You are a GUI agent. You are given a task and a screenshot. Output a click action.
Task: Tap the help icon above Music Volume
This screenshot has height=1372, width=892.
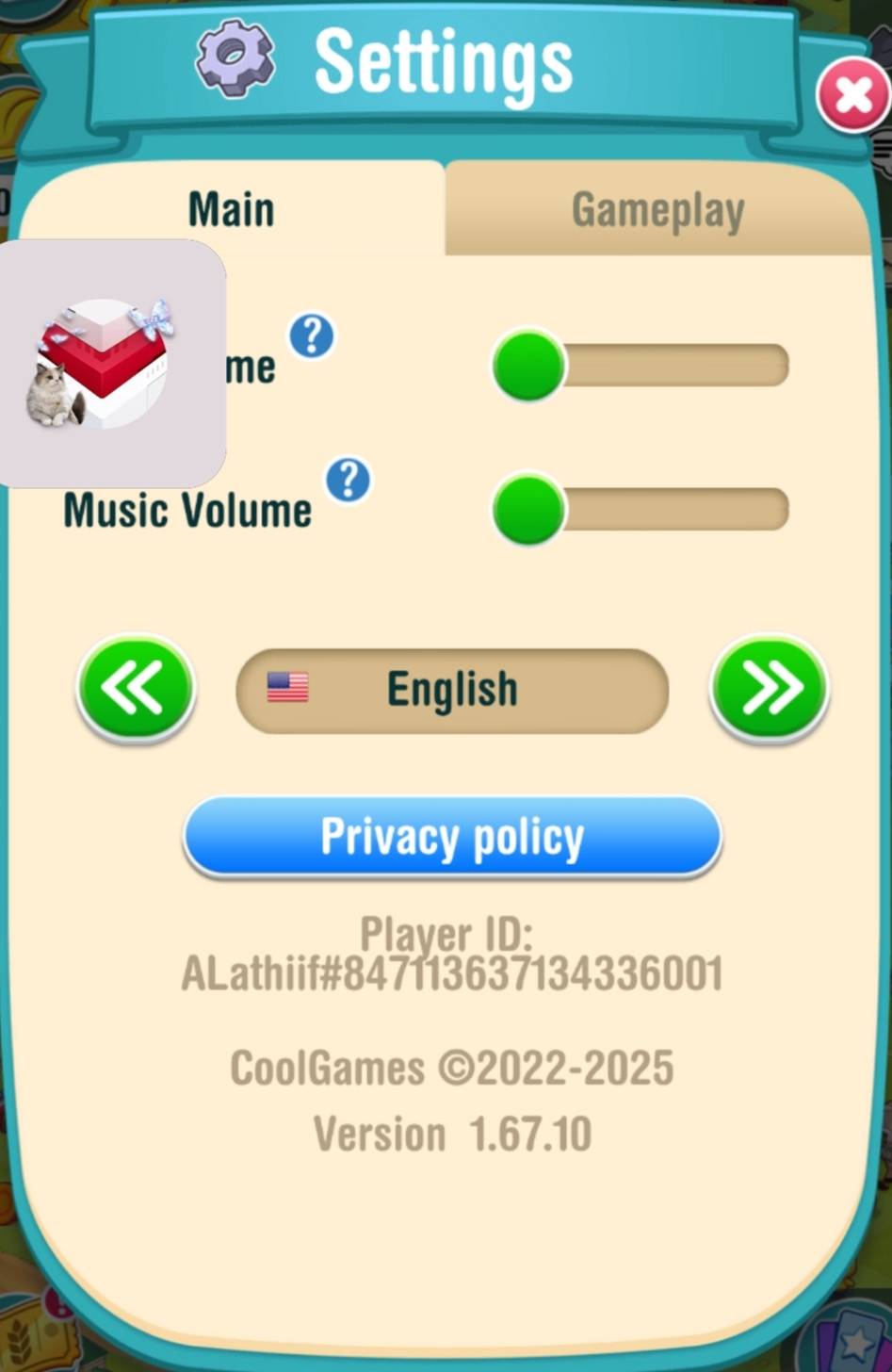click(311, 335)
